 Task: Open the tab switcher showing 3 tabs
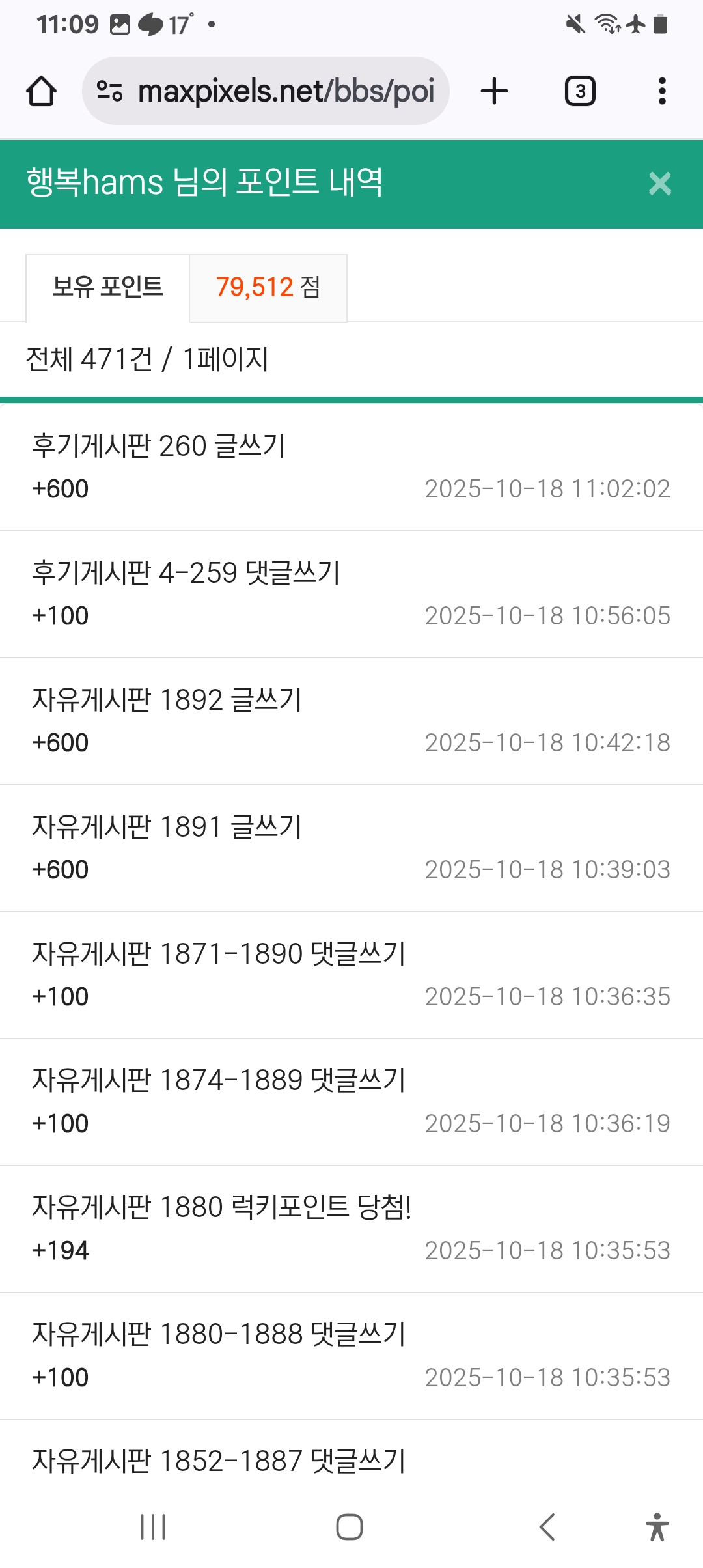click(x=580, y=91)
